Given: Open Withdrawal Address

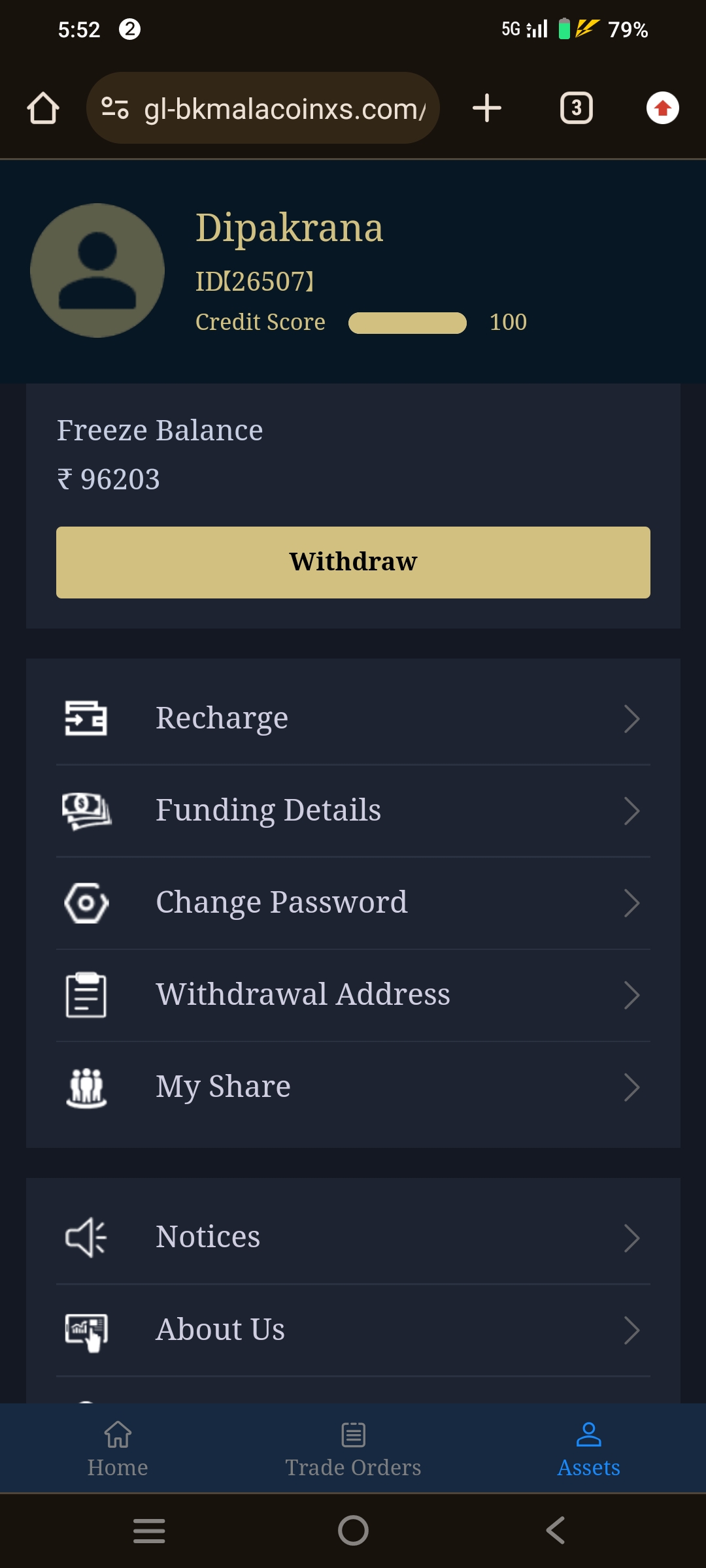Looking at the screenshot, I should (x=353, y=995).
